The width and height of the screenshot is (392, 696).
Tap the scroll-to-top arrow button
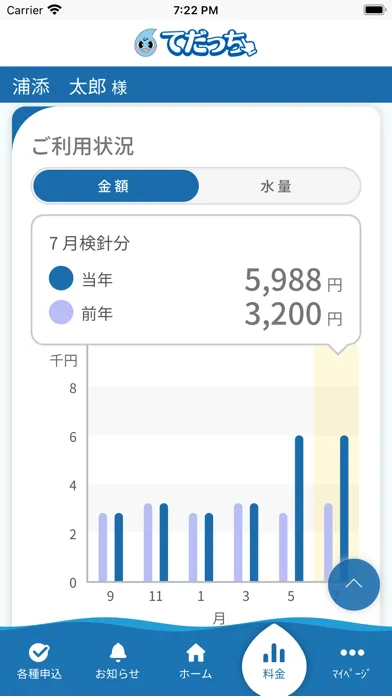354,584
